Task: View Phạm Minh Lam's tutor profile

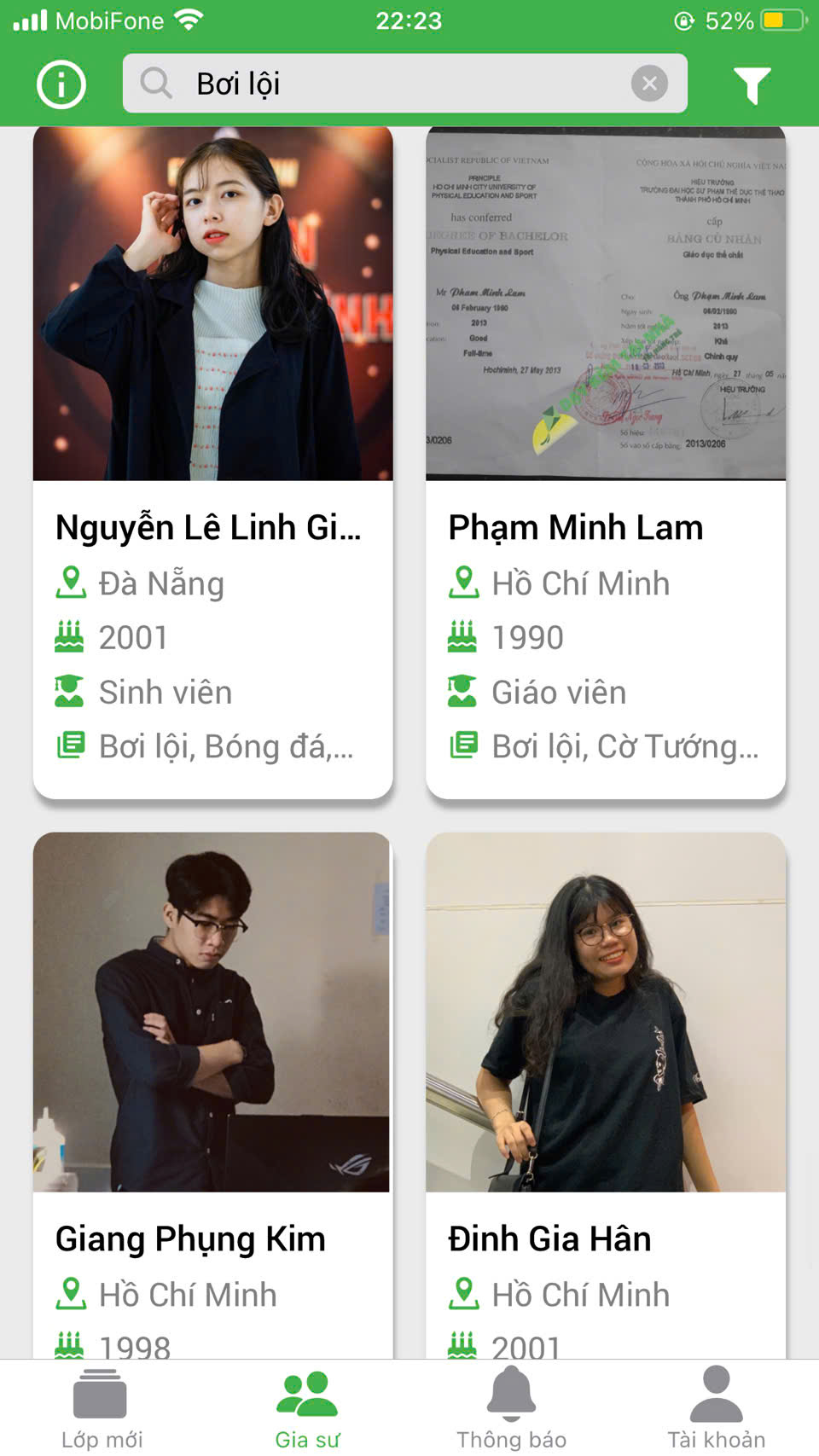Action: point(605,462)
